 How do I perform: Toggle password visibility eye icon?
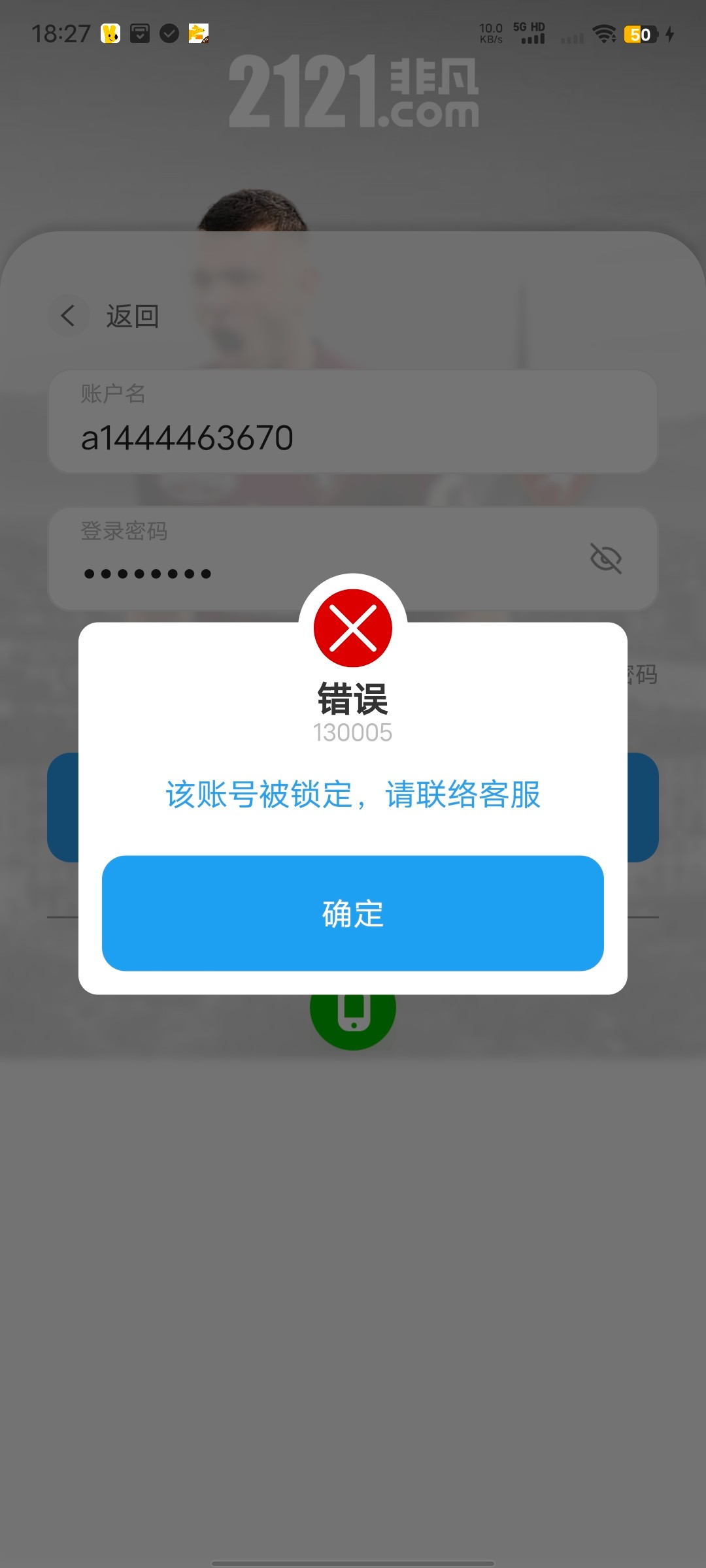(x=605, y=559)
